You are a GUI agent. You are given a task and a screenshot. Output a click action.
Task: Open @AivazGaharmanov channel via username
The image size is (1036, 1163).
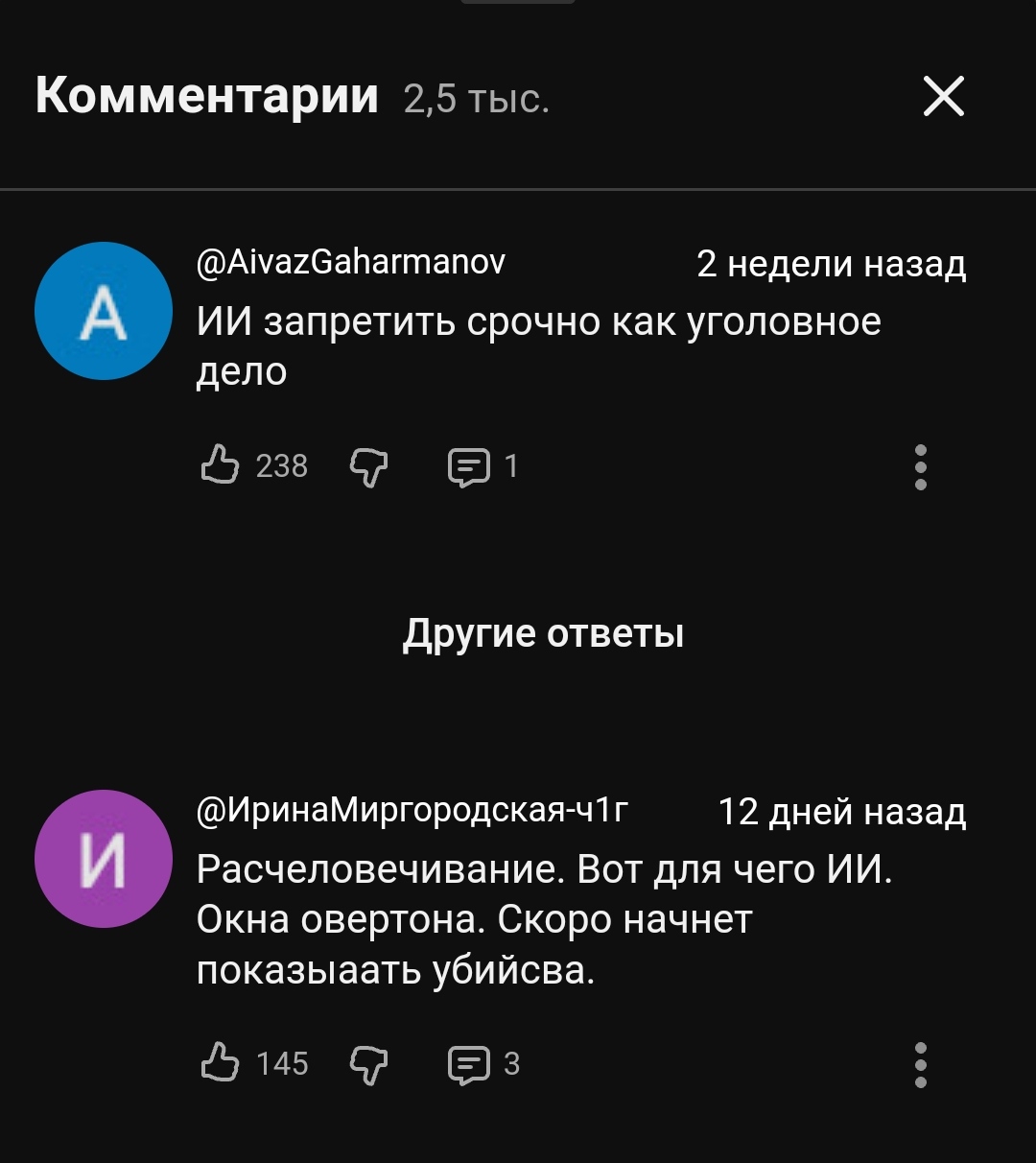click(x=351, y=262)
